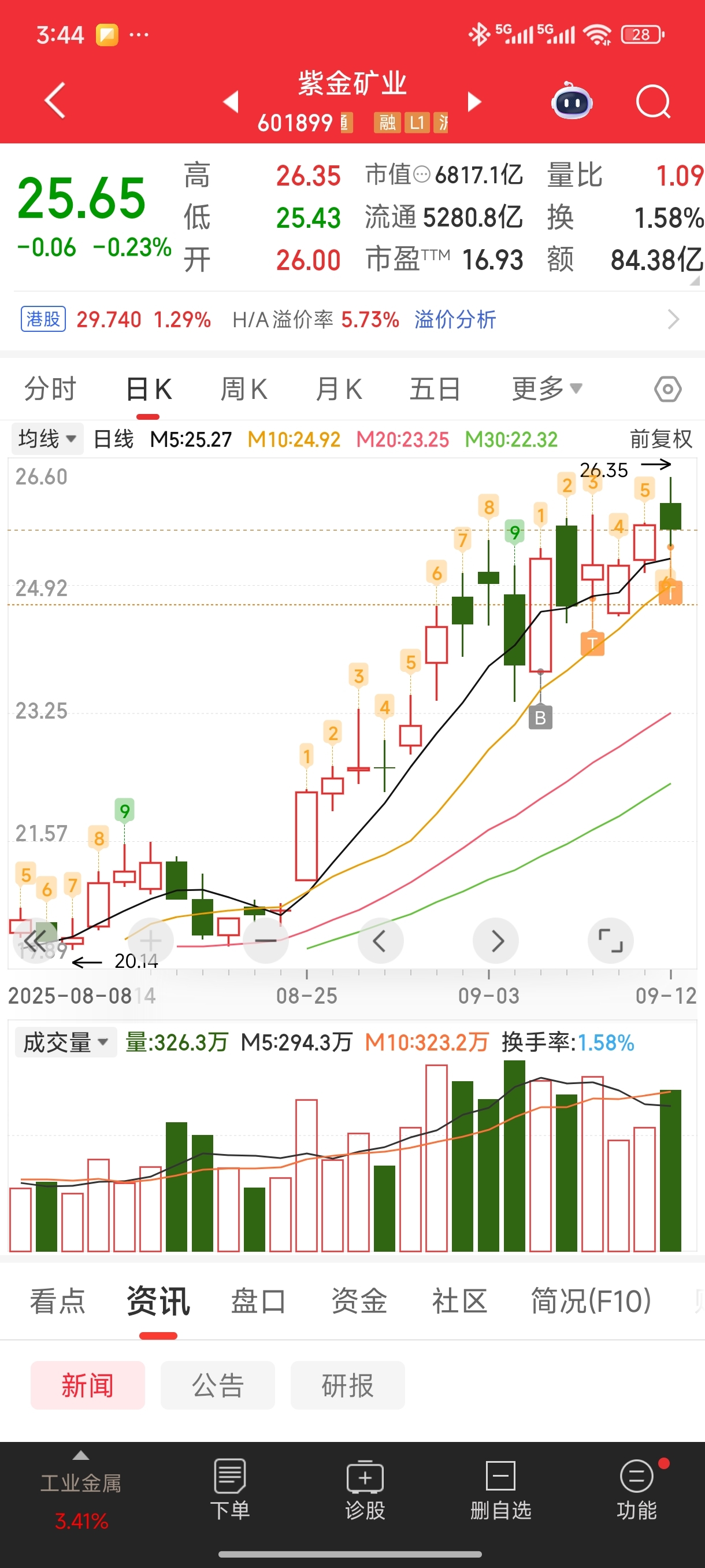Viewport: 705px width, 1568px height.
Task: Open chart settings hexagon icon
Action: [667, 389]
